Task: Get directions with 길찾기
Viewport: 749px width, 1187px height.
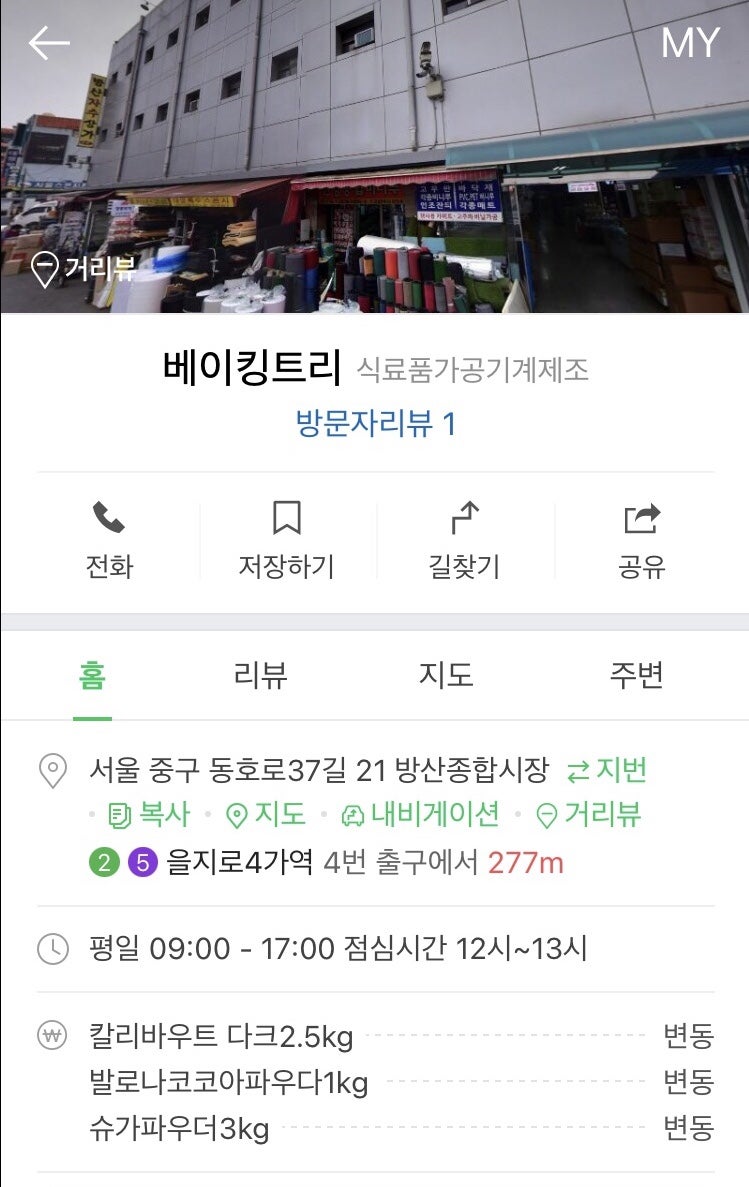Action: [464, 540]
